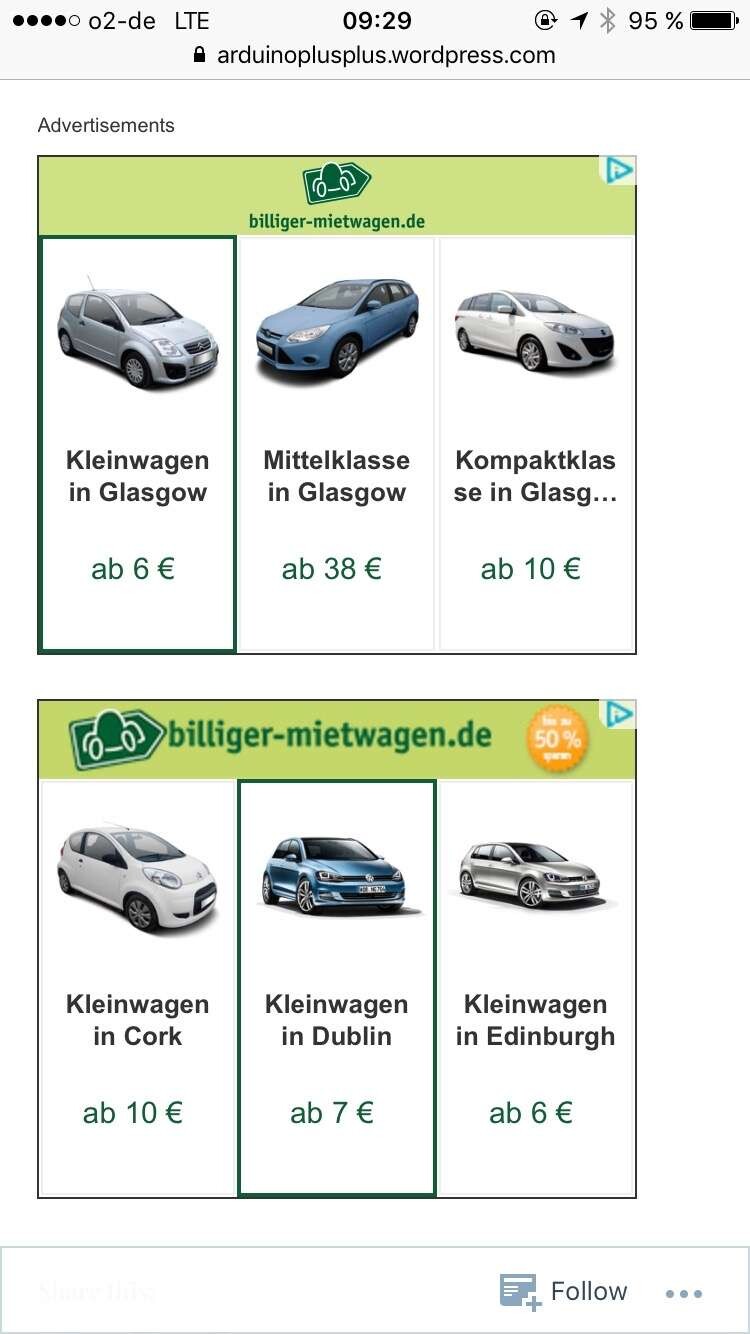The height and width of the screenshot is (1334, 750).
Task: Open the Kleinwagen in Cork offer
Action: click(137, 988)
